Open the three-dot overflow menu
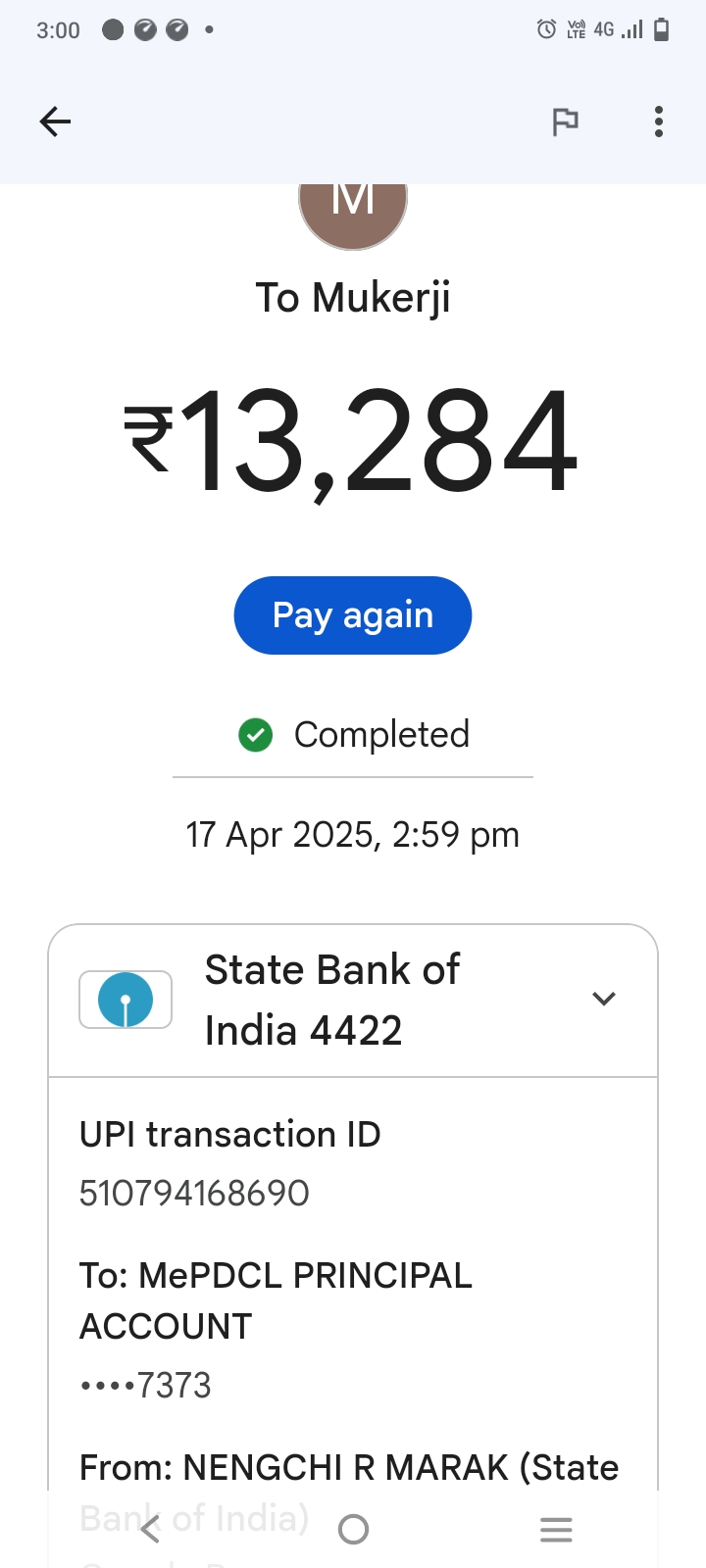The height and width of the screenshot is (1568, 706). 659,122
